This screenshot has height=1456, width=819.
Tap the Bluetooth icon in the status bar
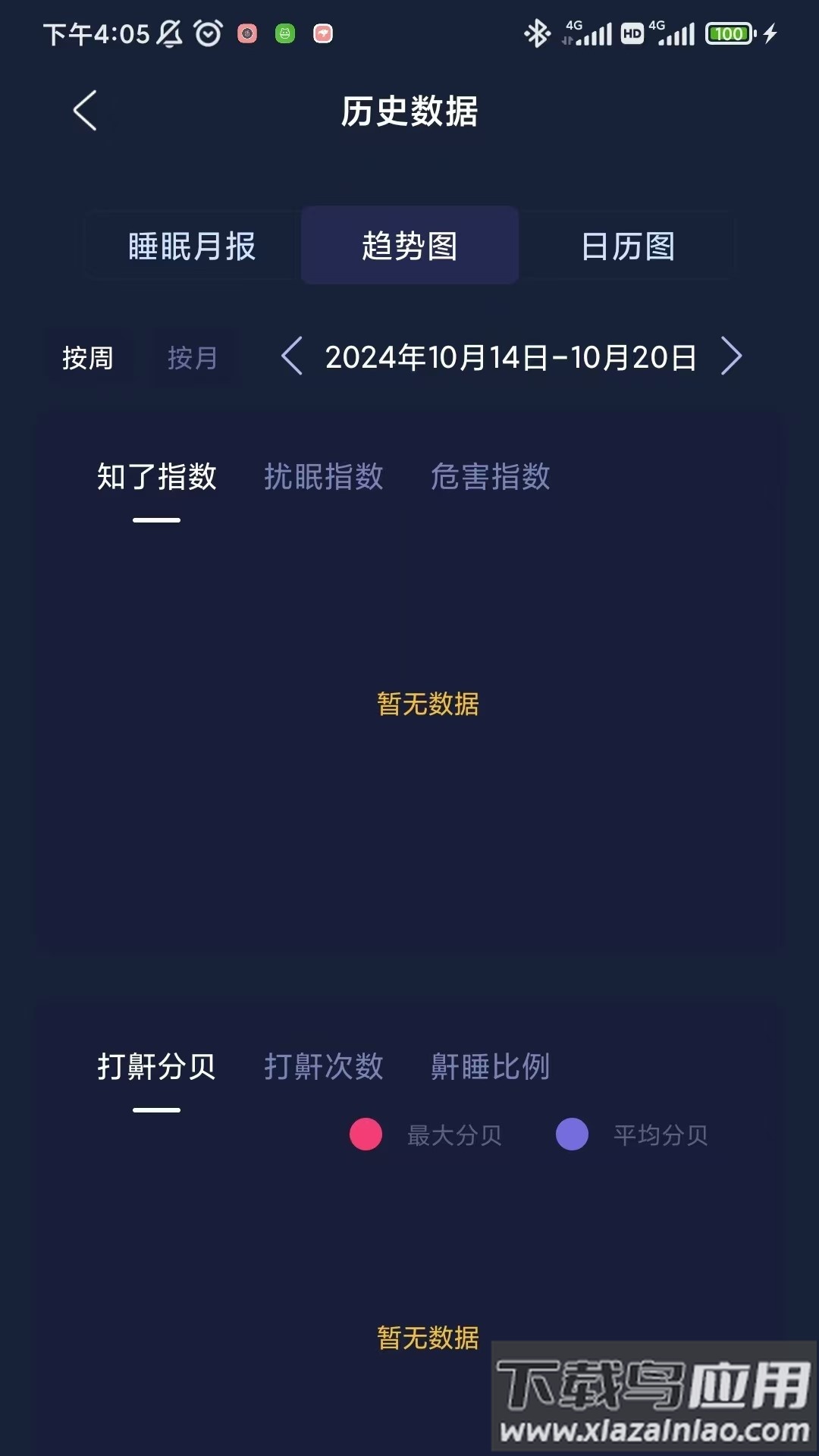pos(536,33)
